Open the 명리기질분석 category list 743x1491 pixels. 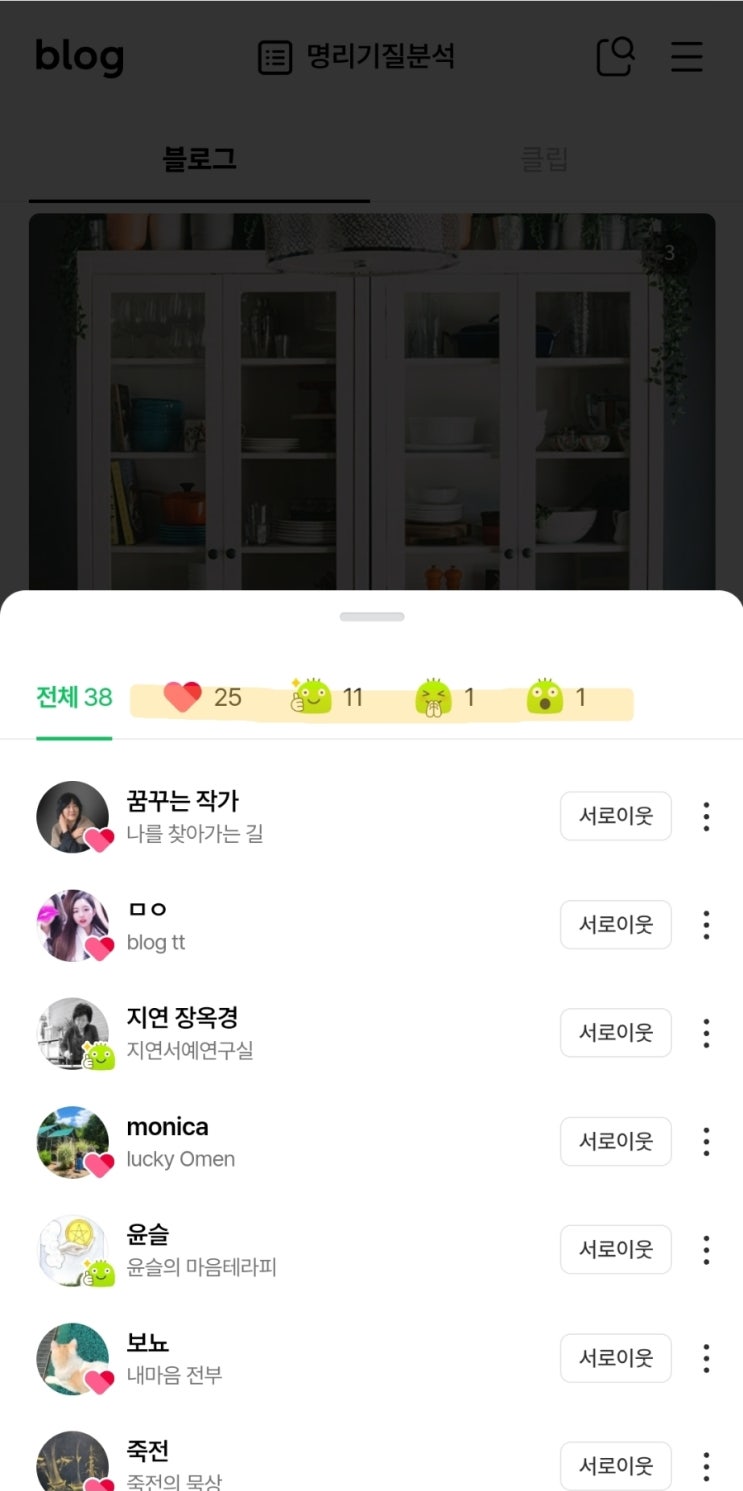coord(356,57)
